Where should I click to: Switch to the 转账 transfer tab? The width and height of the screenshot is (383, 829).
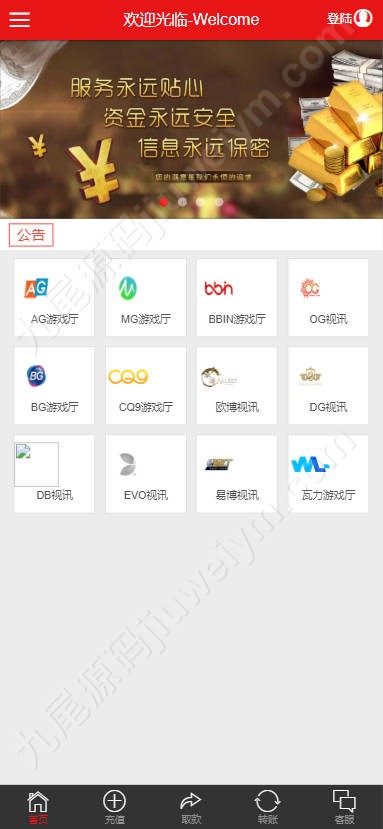coord(268,807)
